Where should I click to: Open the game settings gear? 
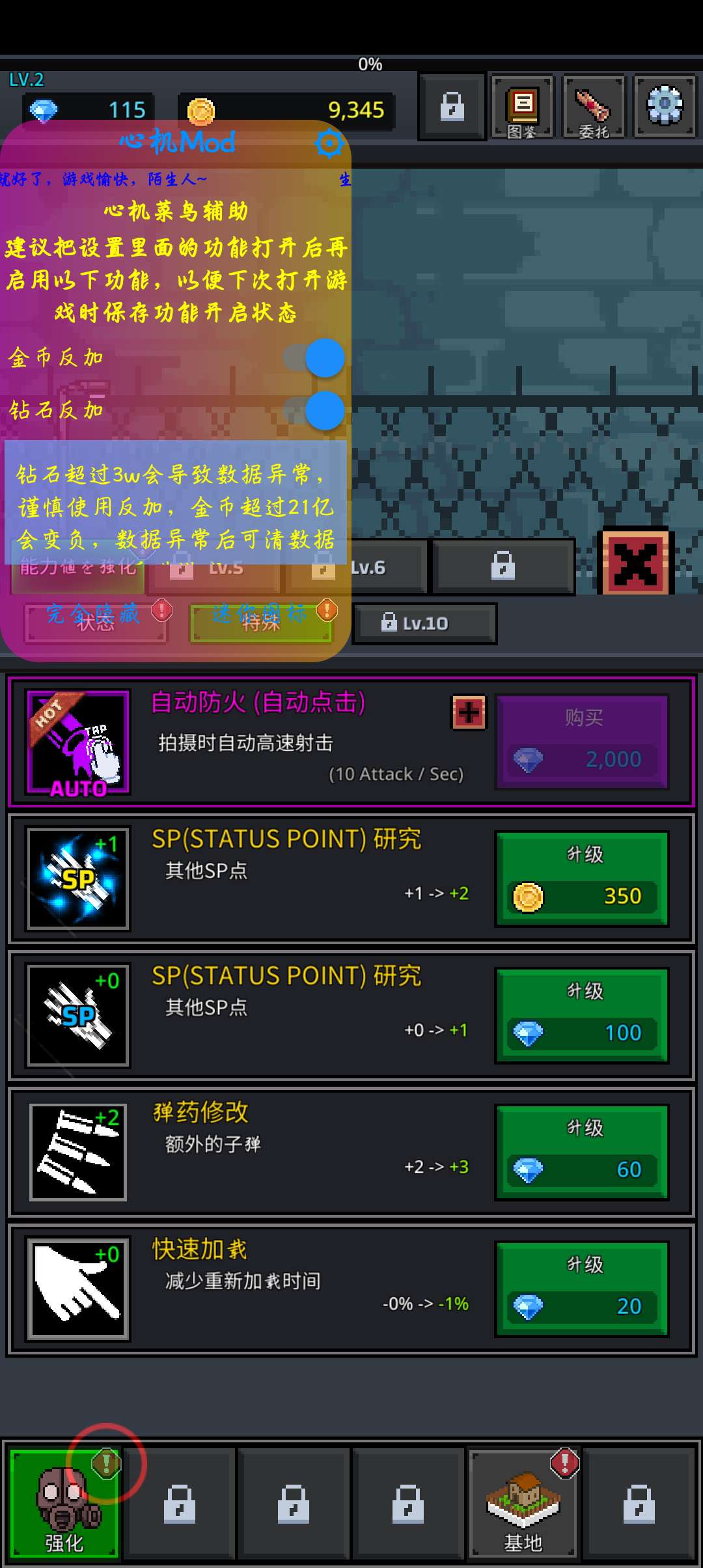tap(664, 105)
